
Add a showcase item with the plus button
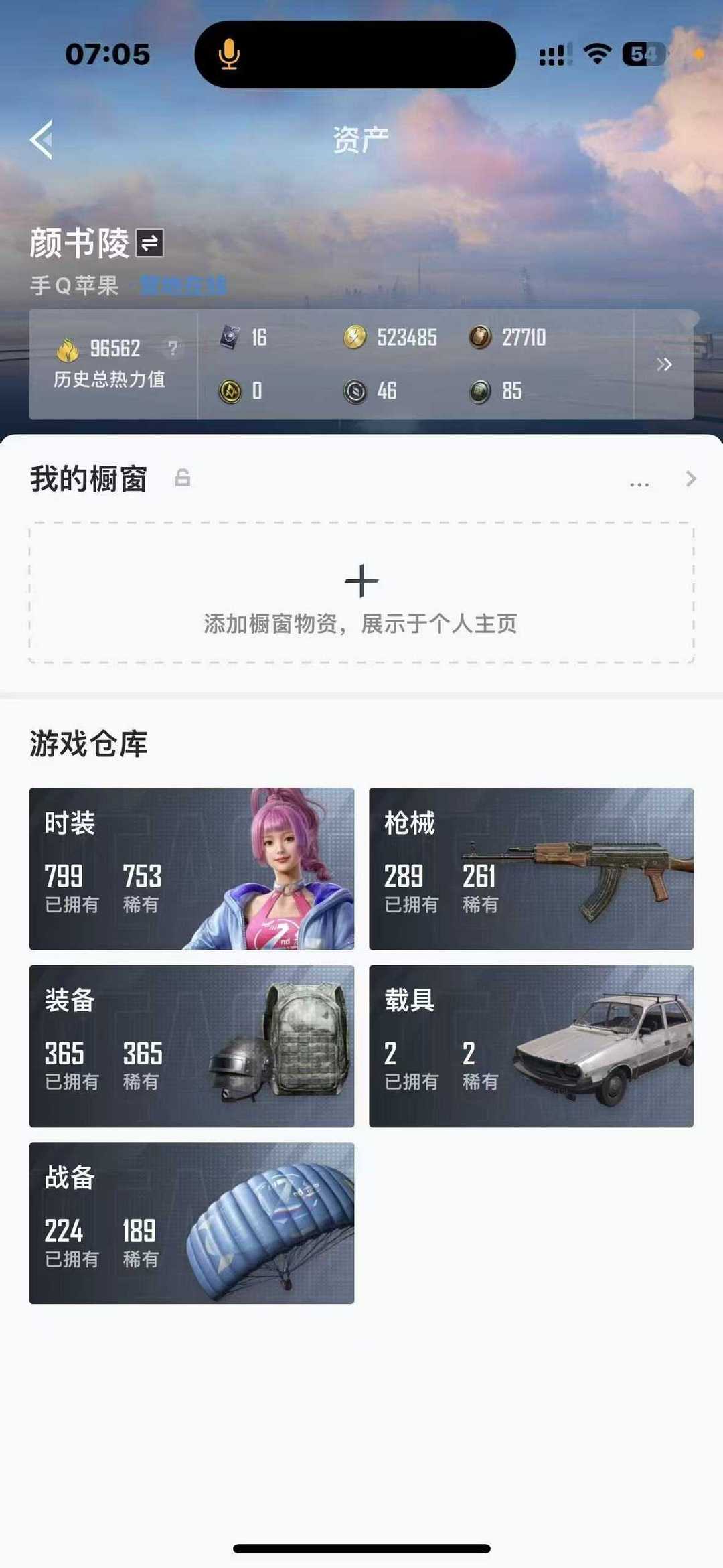[361, 580]
